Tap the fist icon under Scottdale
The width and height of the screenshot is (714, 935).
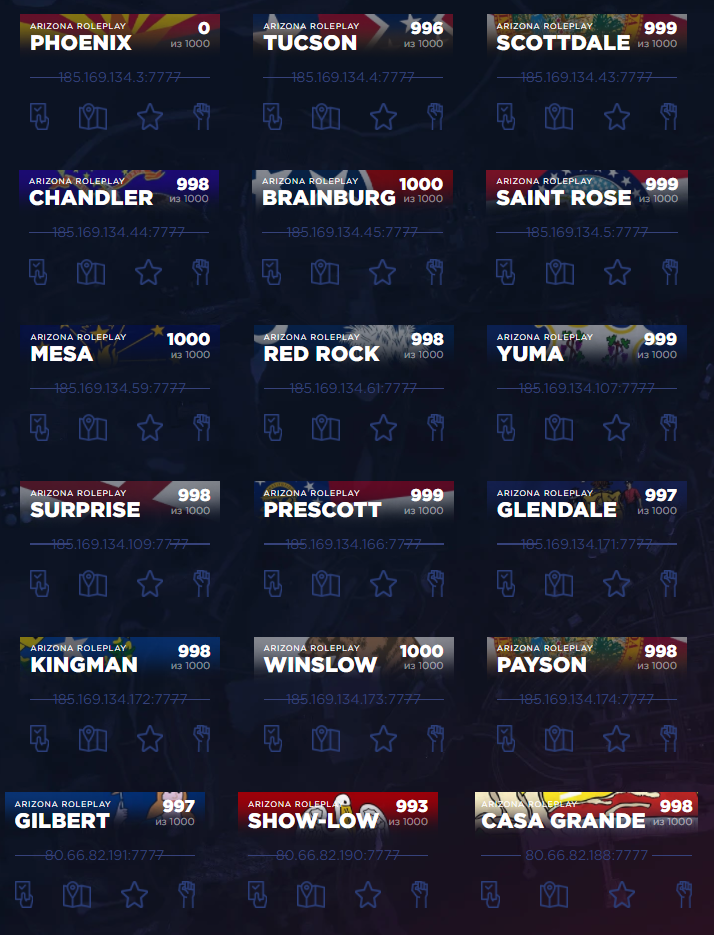pos(669,117)
